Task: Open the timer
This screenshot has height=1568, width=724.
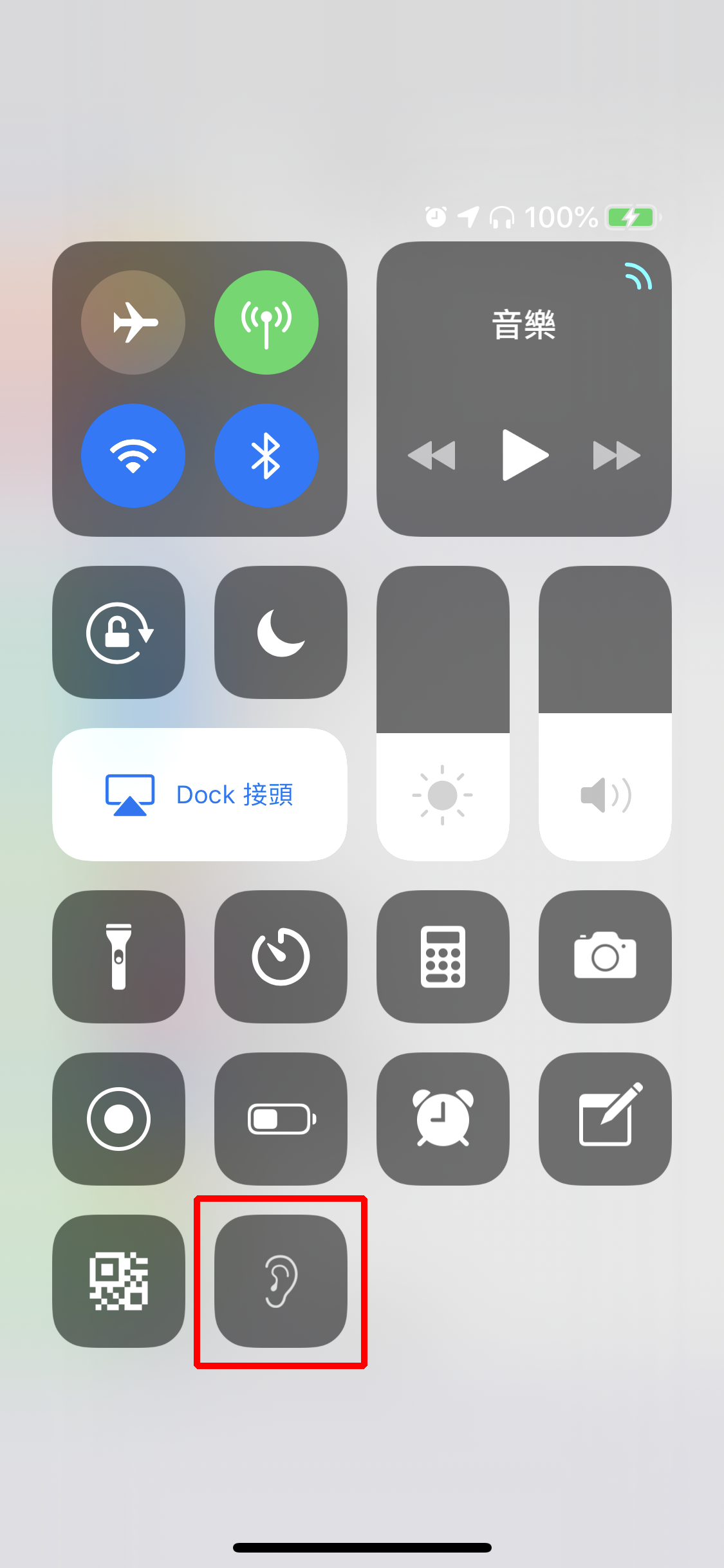Action: point(281,957)
